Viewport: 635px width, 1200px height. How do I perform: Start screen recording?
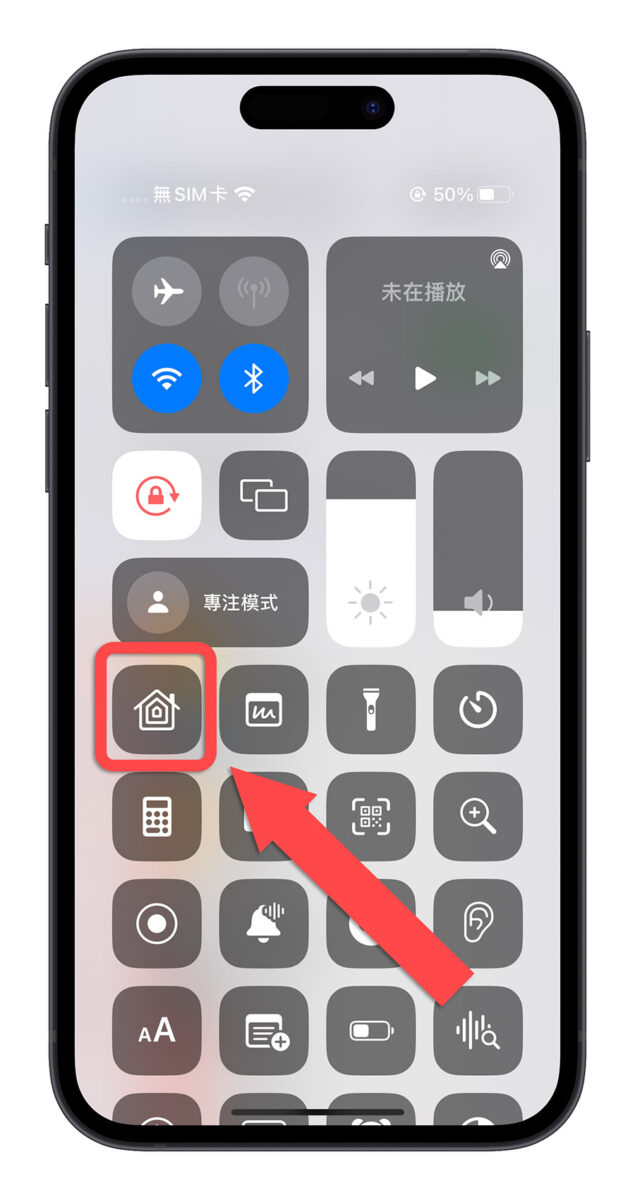pos(157,923)
